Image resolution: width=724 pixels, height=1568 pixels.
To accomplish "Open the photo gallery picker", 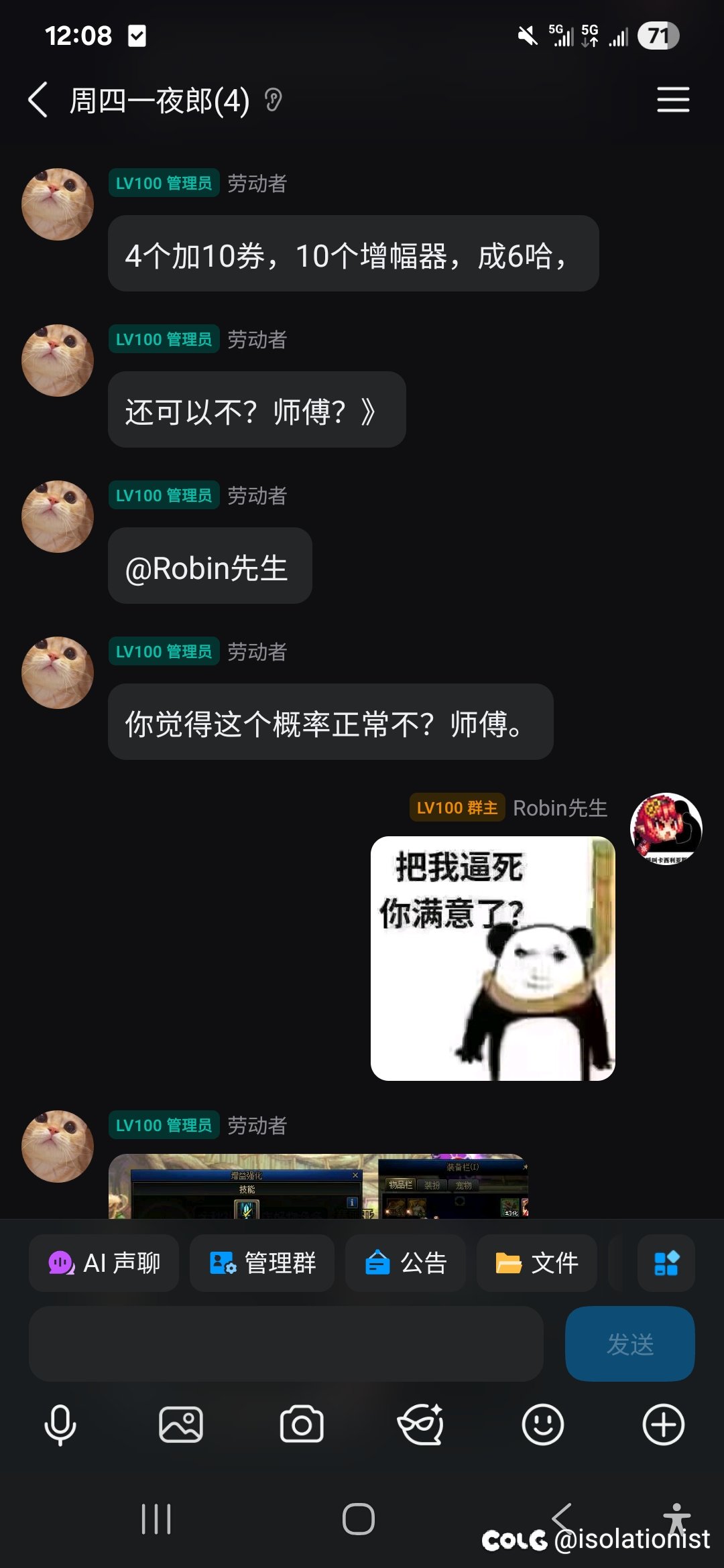I will pyautogui.click(x=181, y=1425).
